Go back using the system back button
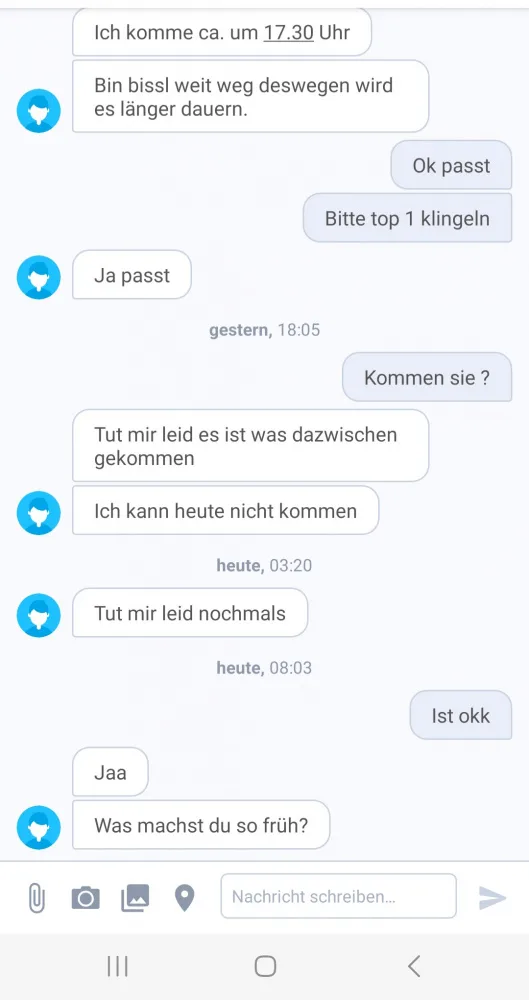Screen dimensions: 529x1000 pos(414,966)
